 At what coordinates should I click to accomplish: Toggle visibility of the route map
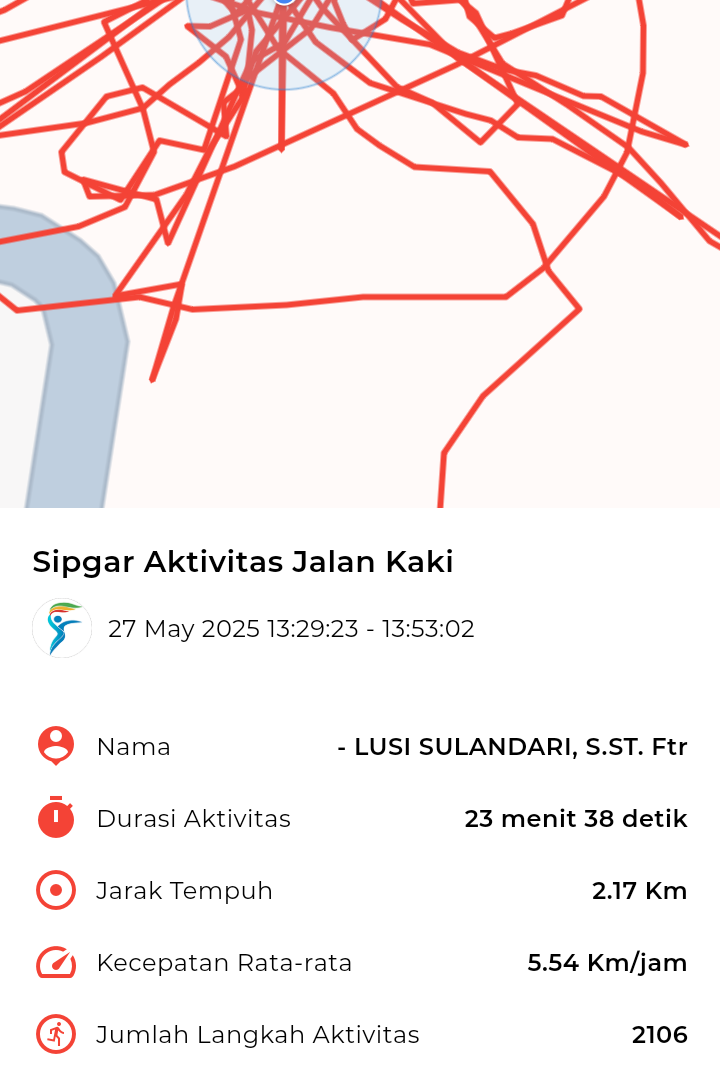tap(360, 255)
